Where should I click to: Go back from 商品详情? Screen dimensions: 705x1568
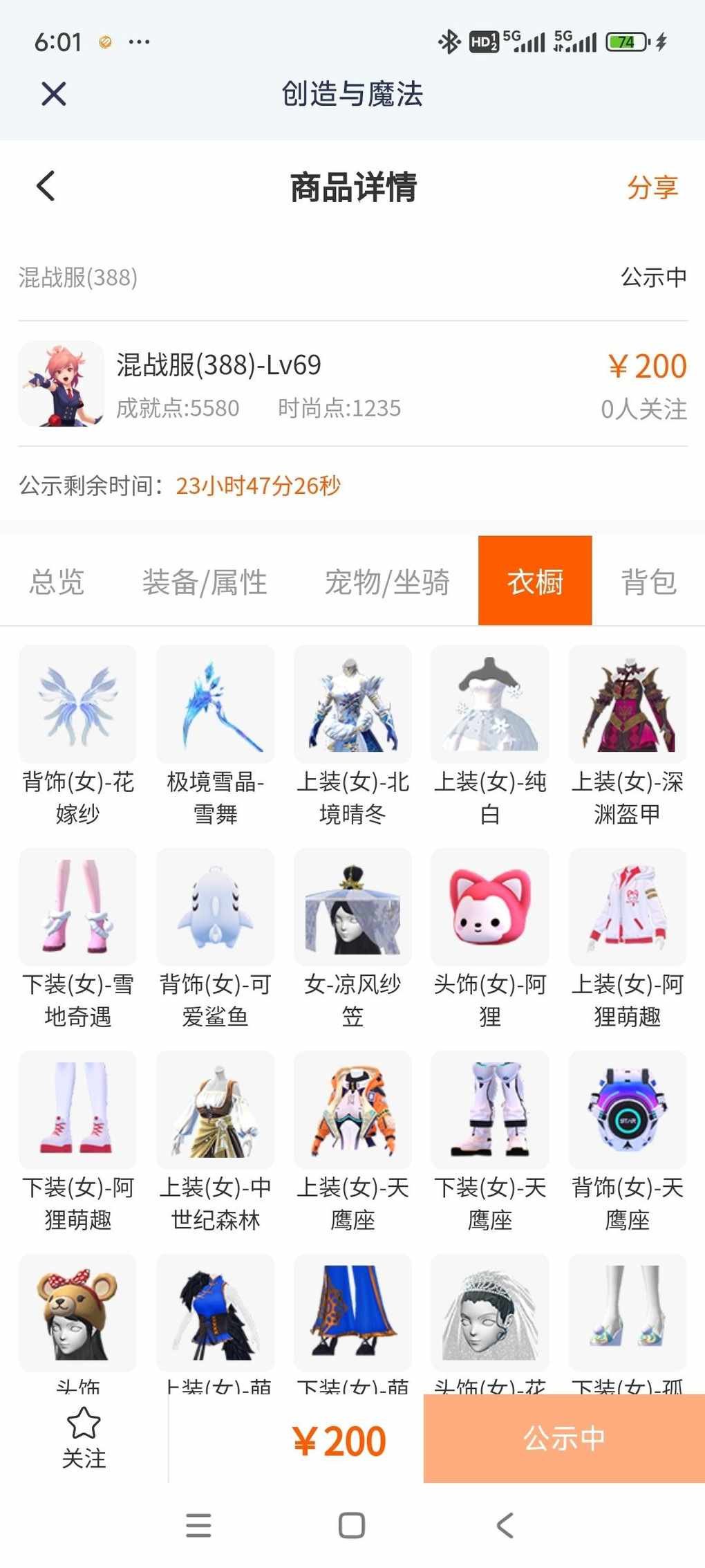(46, 186)
